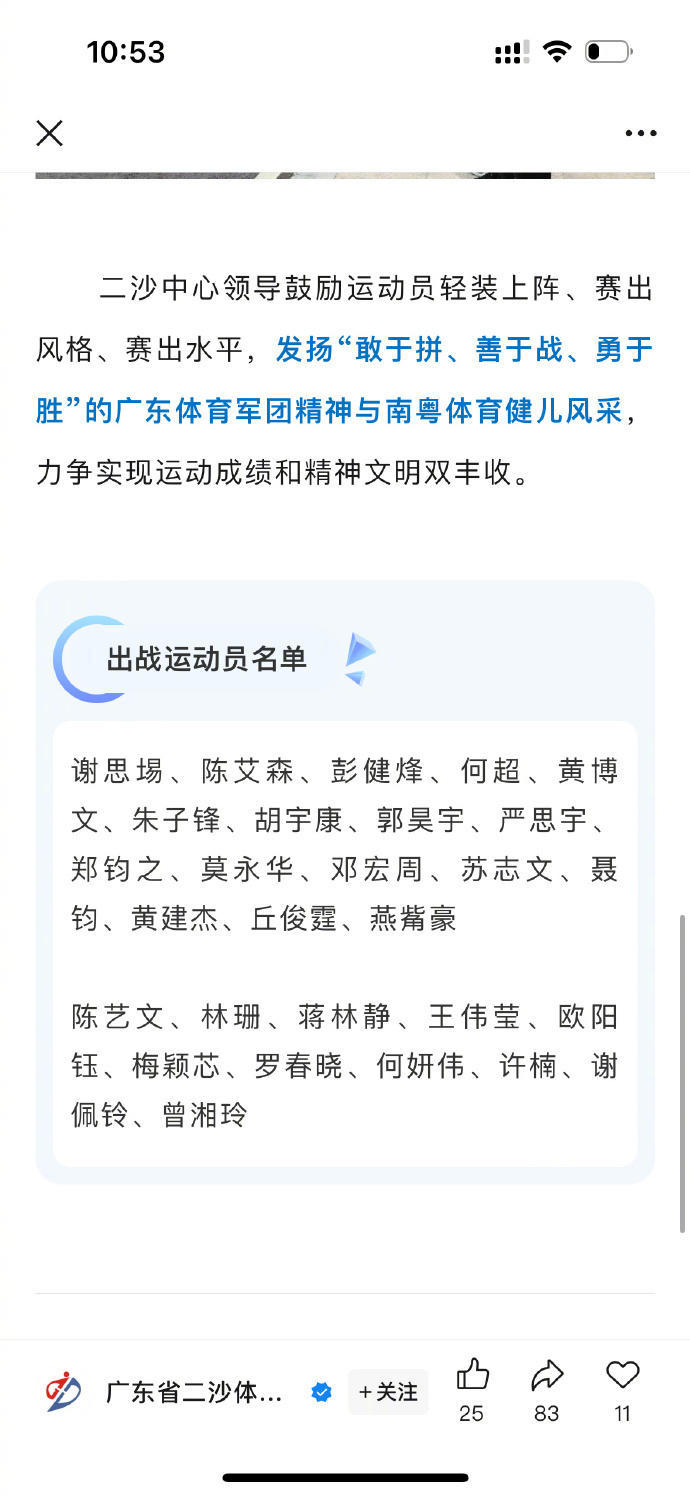Open the three-dot more options menu
This screenshot has width=690, height=1496.
640,133
